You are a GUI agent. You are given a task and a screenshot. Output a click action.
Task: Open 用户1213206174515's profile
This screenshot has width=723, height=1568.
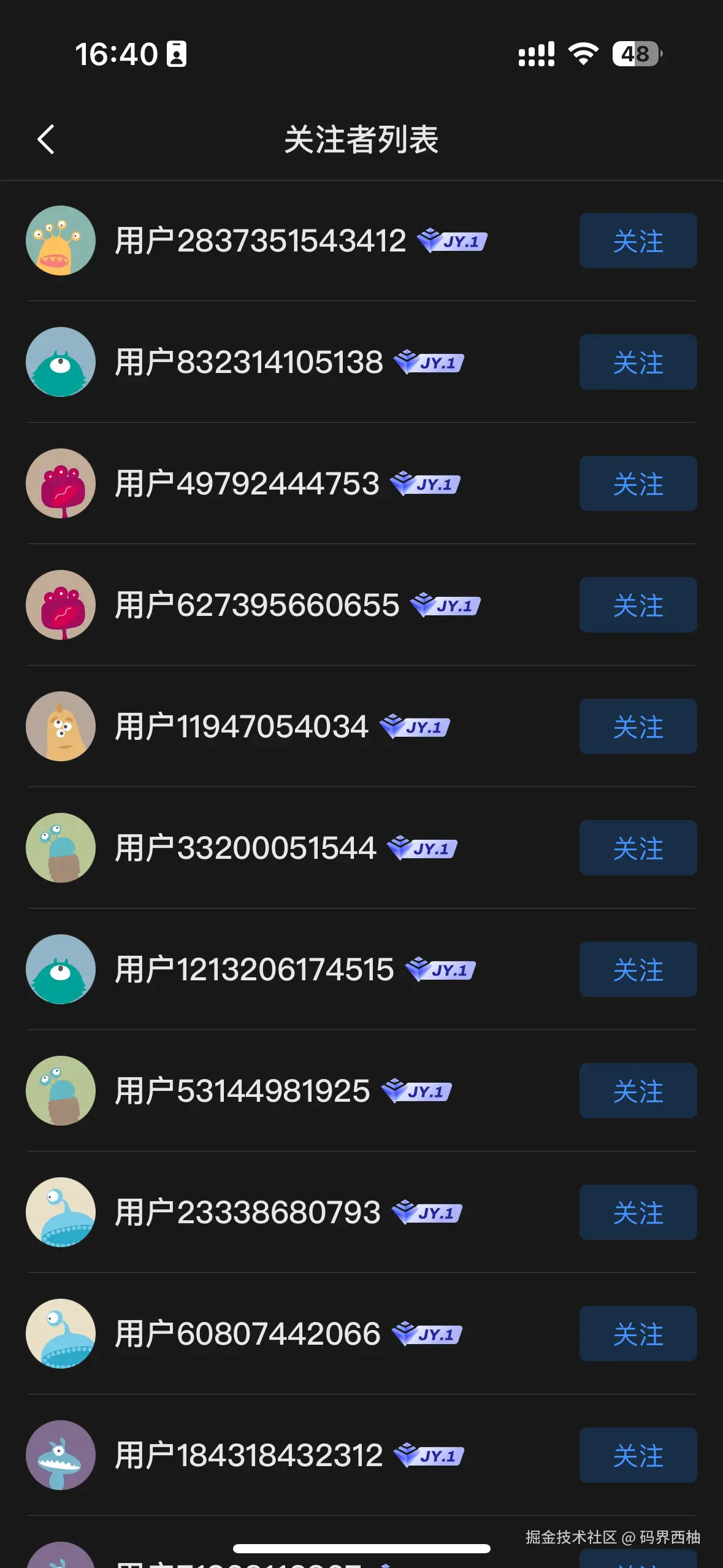coord(254,969)
